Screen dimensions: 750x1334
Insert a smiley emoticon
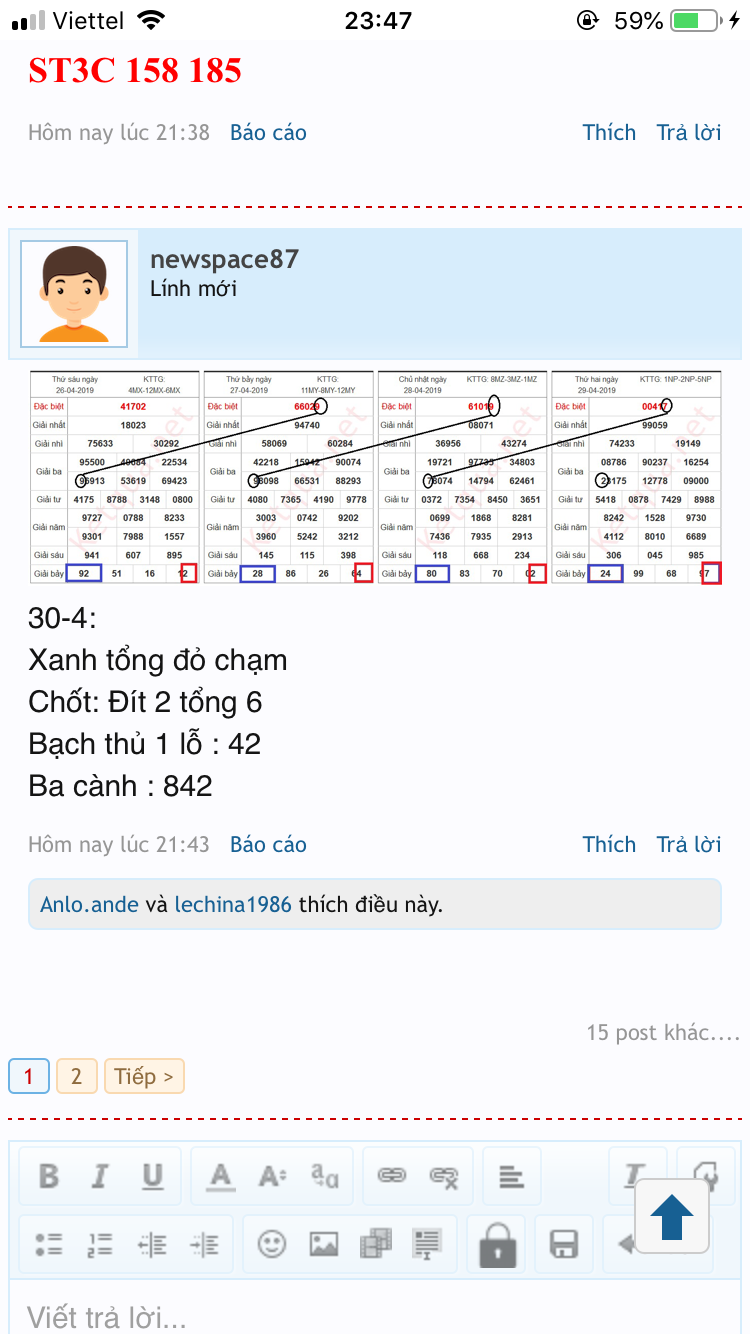click(x=271, y=1244)
